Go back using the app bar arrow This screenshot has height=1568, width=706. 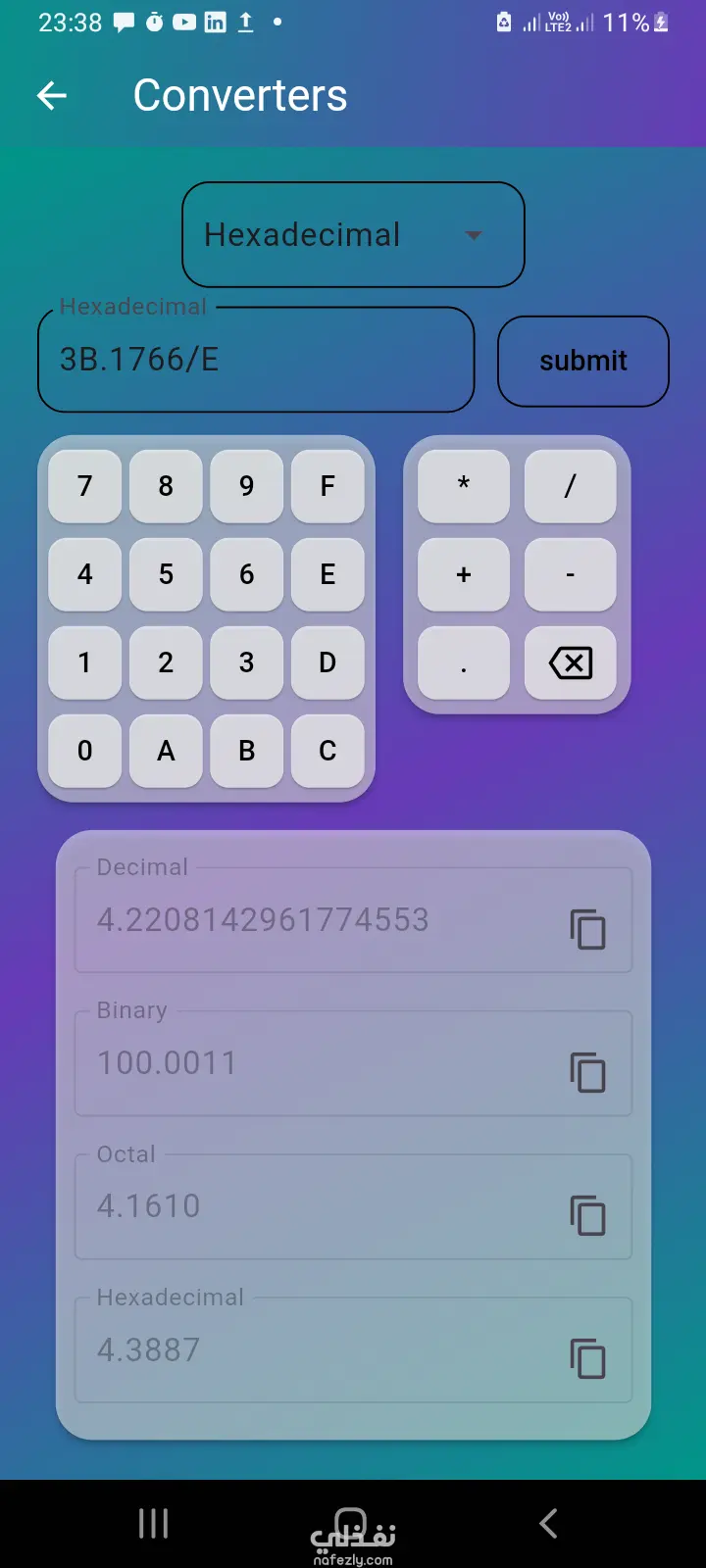tap(52, 95)
